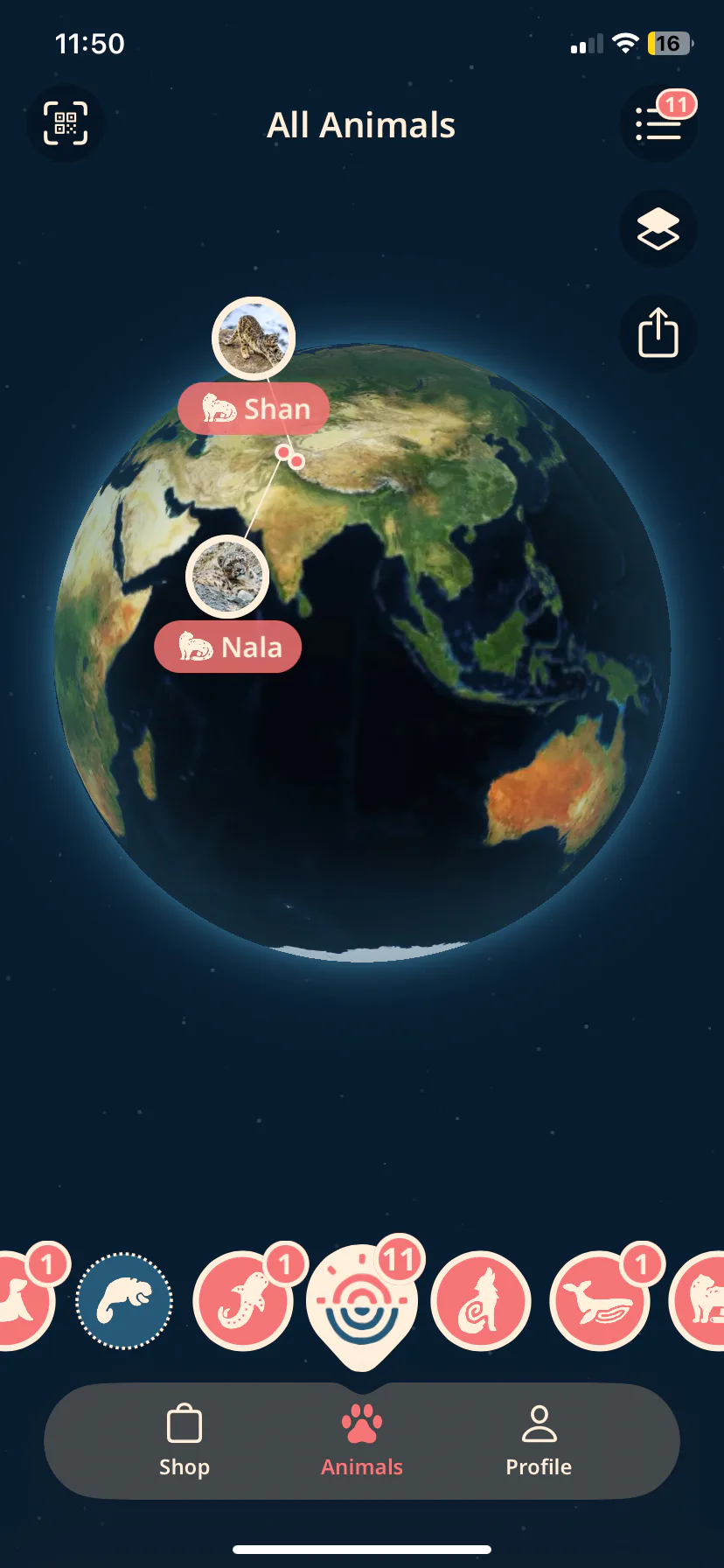Share the animal map
The width and height of the screenshot is (724, 1568).
pyautogui.click(x=658, y=333)
